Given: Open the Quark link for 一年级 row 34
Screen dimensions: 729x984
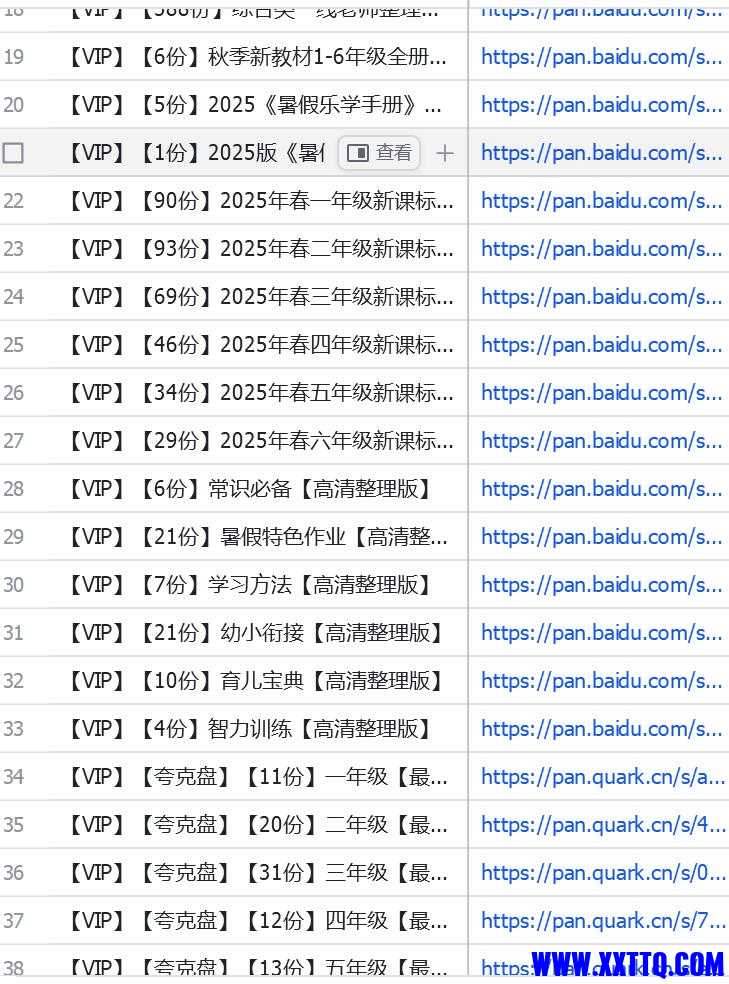Looking at the screenshot, I should (602, 777).
